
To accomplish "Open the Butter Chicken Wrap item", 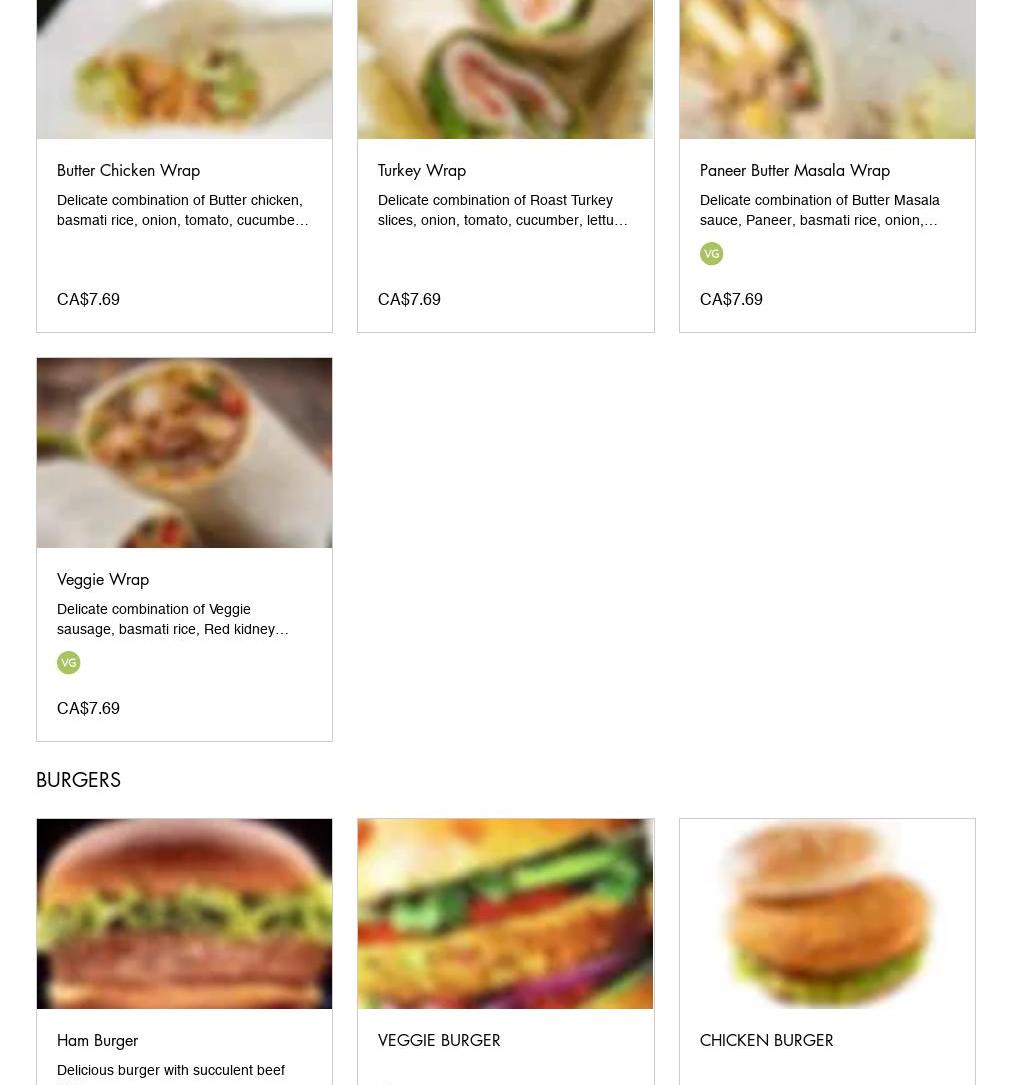I will [129, 171].
